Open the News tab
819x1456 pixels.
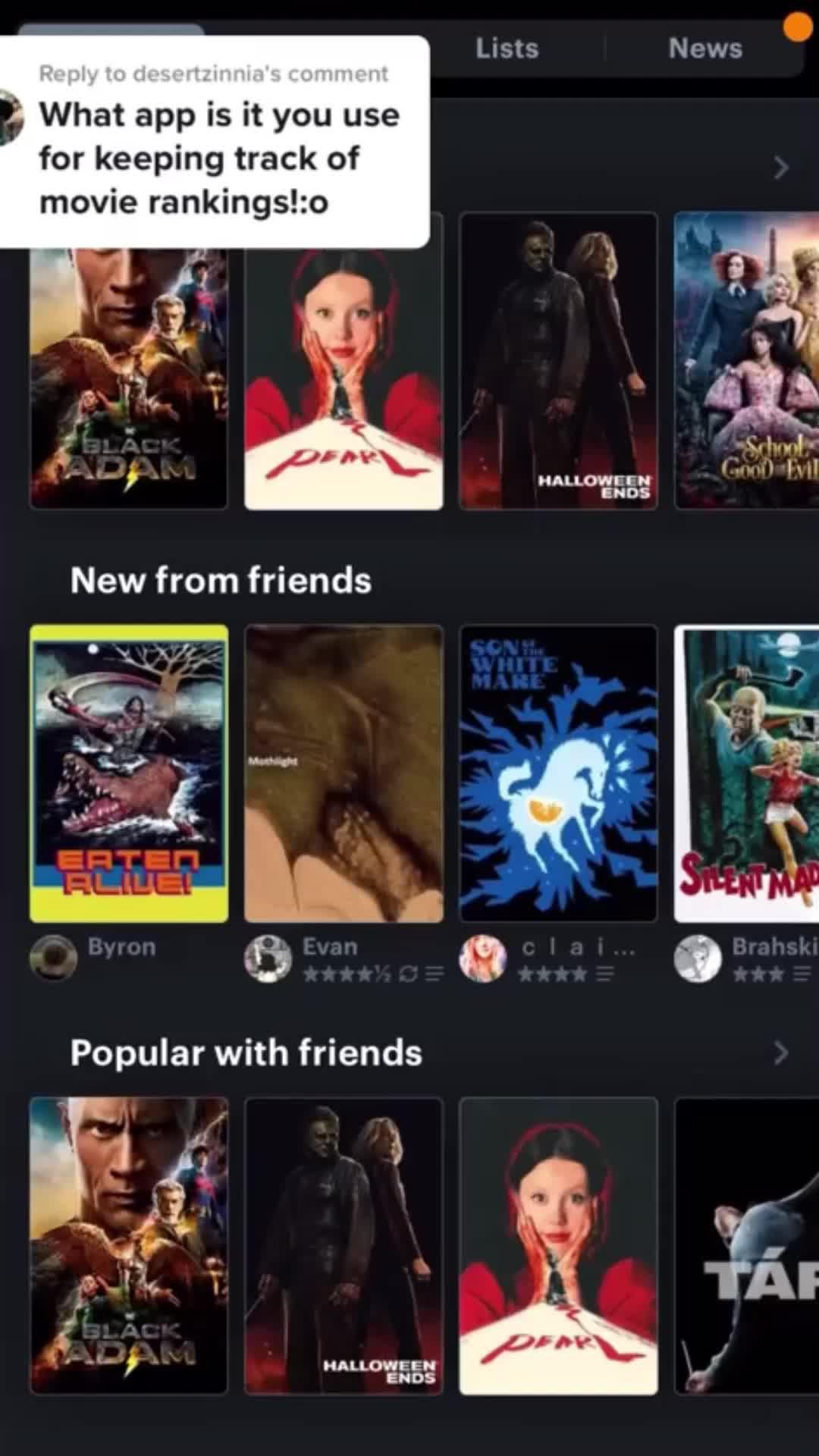704,48
